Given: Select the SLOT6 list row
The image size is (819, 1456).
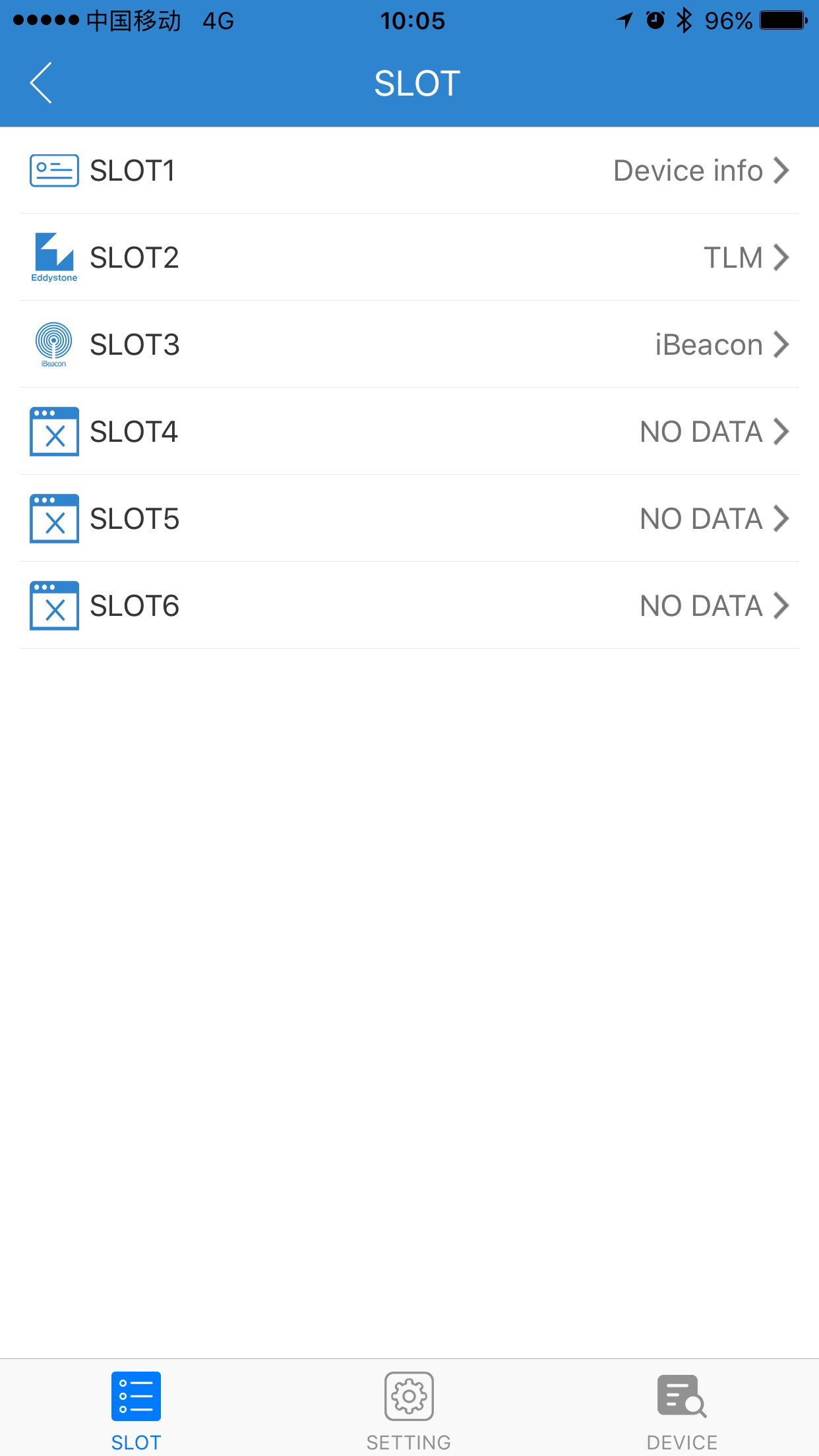Looking at the screenshot, I should pyautogui.click(x=409, y=605).
